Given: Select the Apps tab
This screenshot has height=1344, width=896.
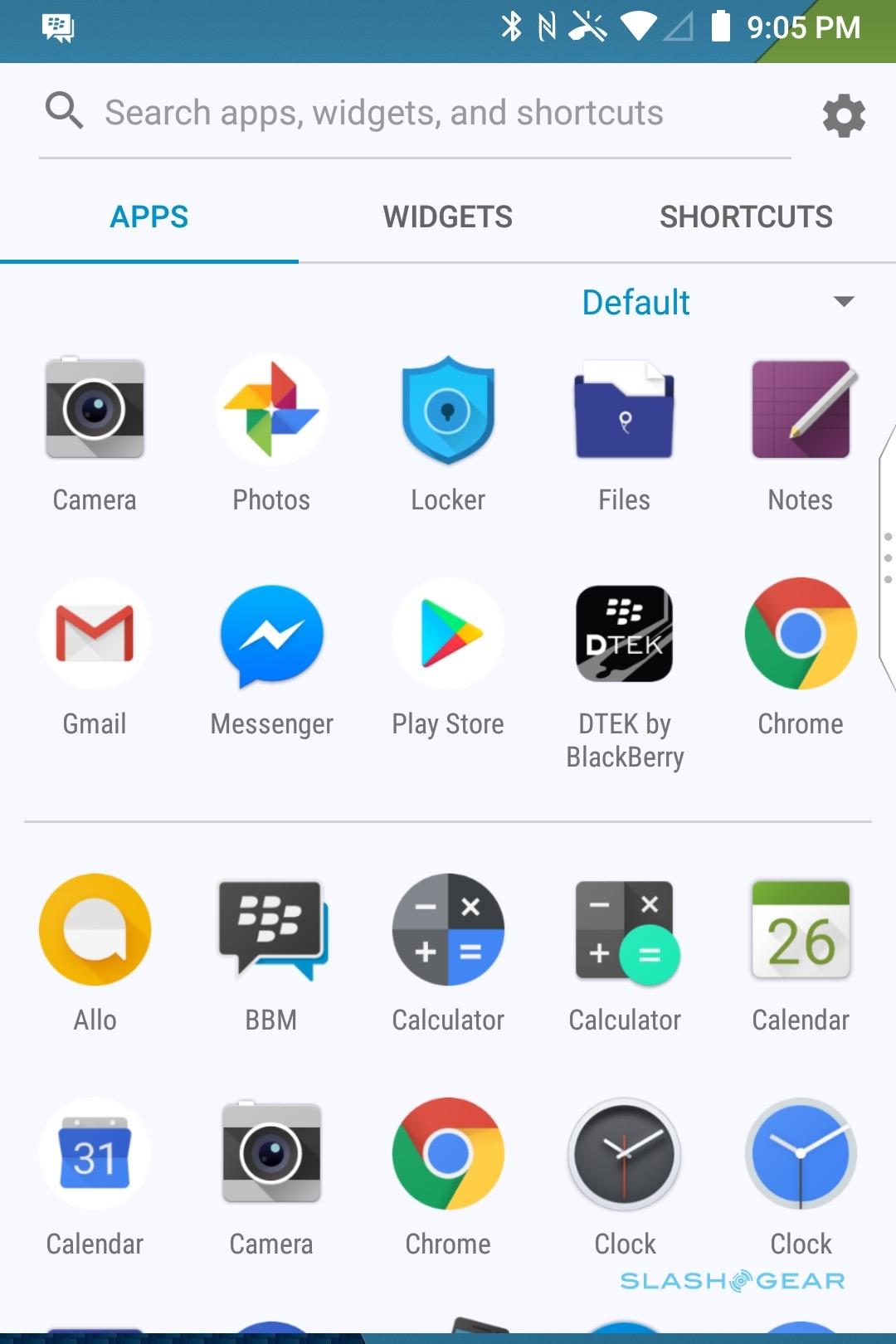Looking at the screenshot, I should point(149,217).
